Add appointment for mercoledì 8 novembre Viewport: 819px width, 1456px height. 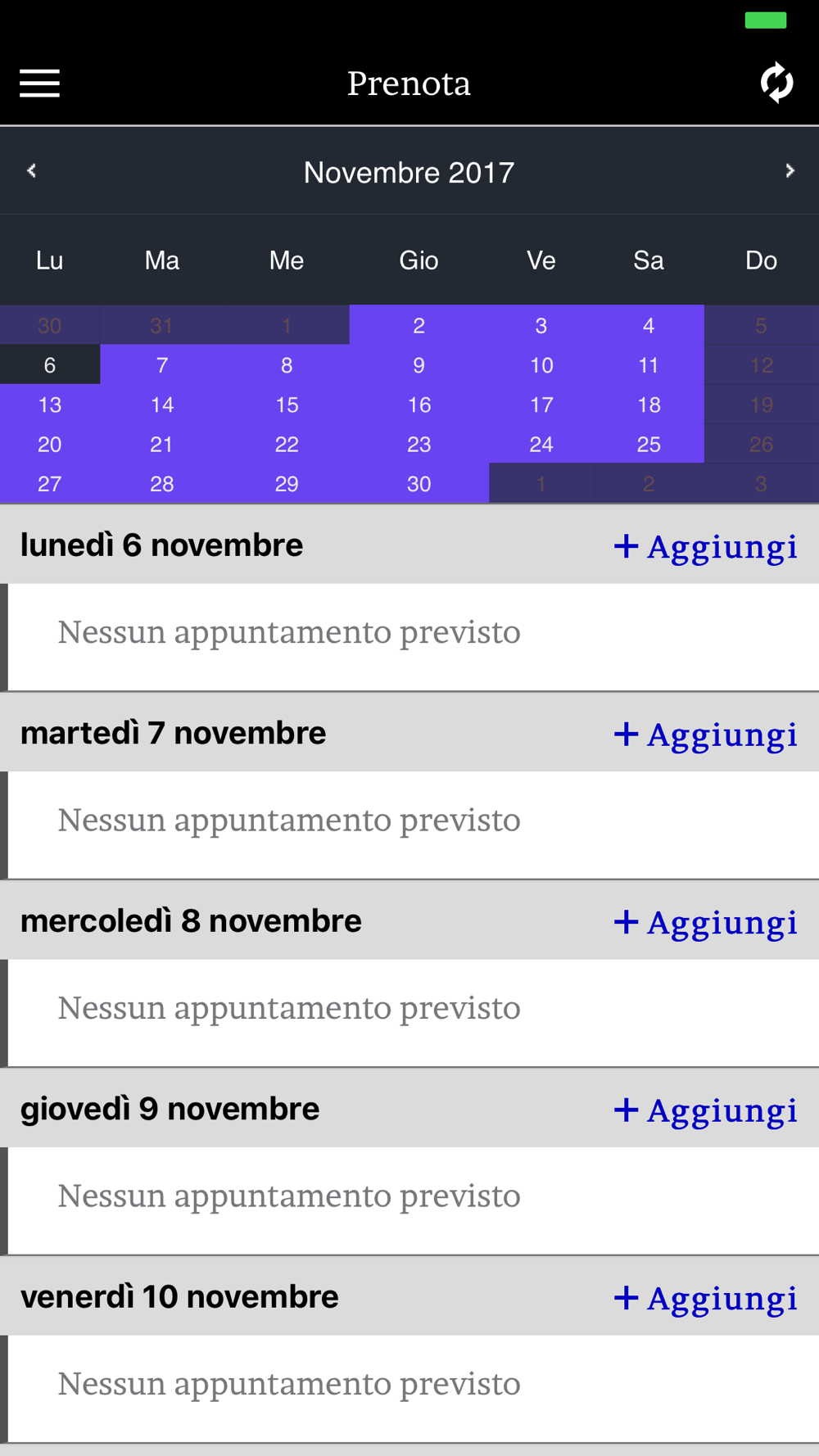coord(706,922)
